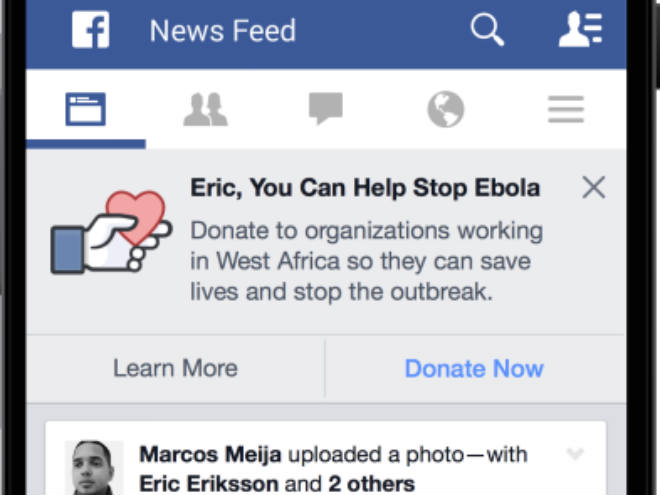Switch to the notifications globe tab

coord(446,109)
